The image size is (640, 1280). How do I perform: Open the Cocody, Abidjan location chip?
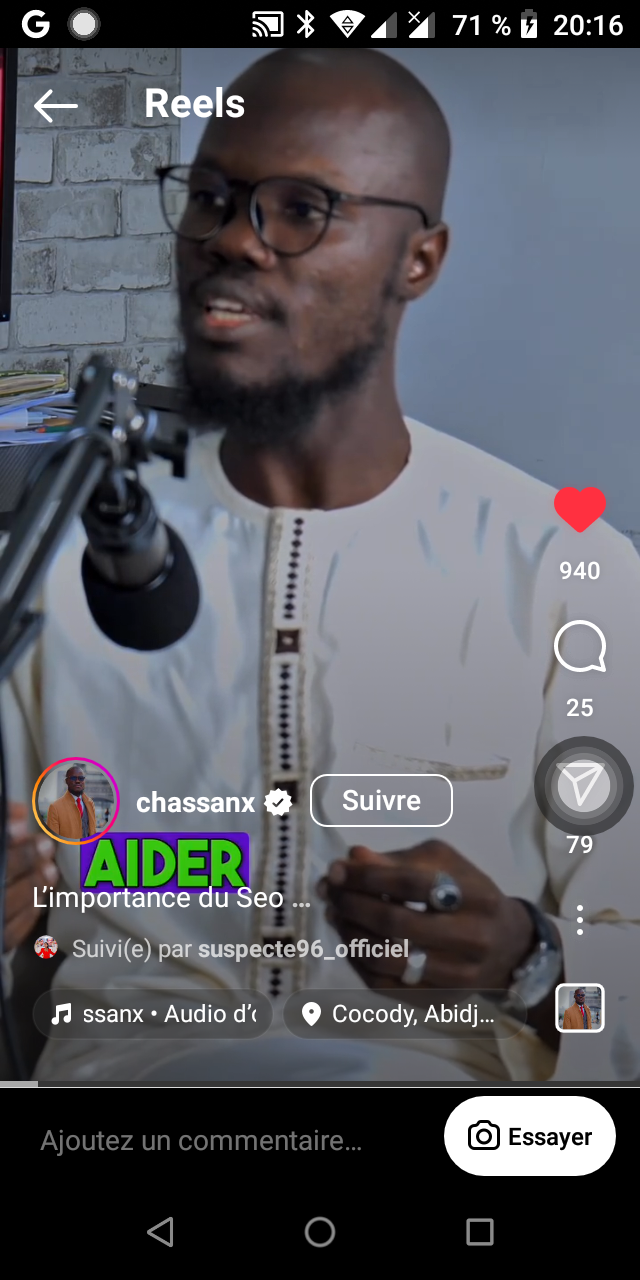pyautogui.click(x=404, y=1014)
